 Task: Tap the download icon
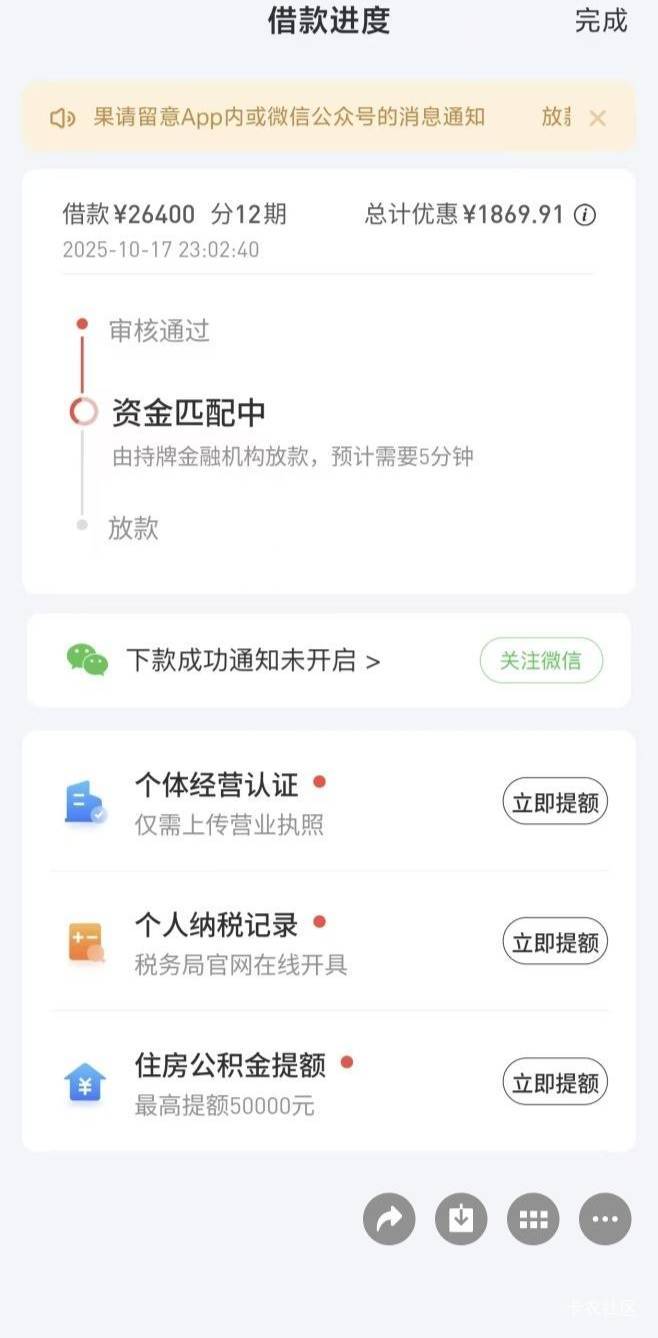point(461,1219)
